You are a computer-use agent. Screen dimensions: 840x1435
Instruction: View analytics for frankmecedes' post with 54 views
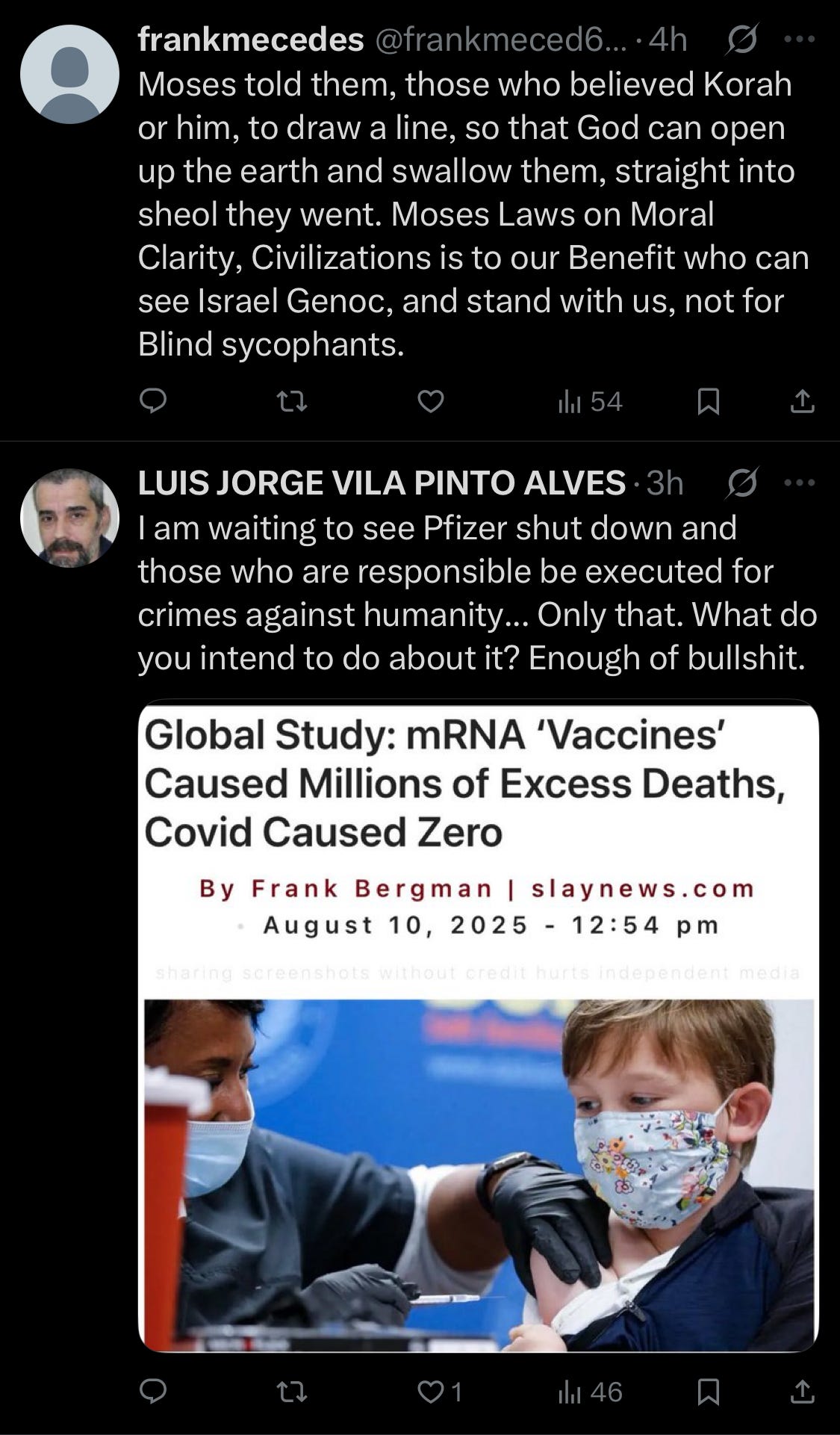pyautogui.click(x=590, y=402)
